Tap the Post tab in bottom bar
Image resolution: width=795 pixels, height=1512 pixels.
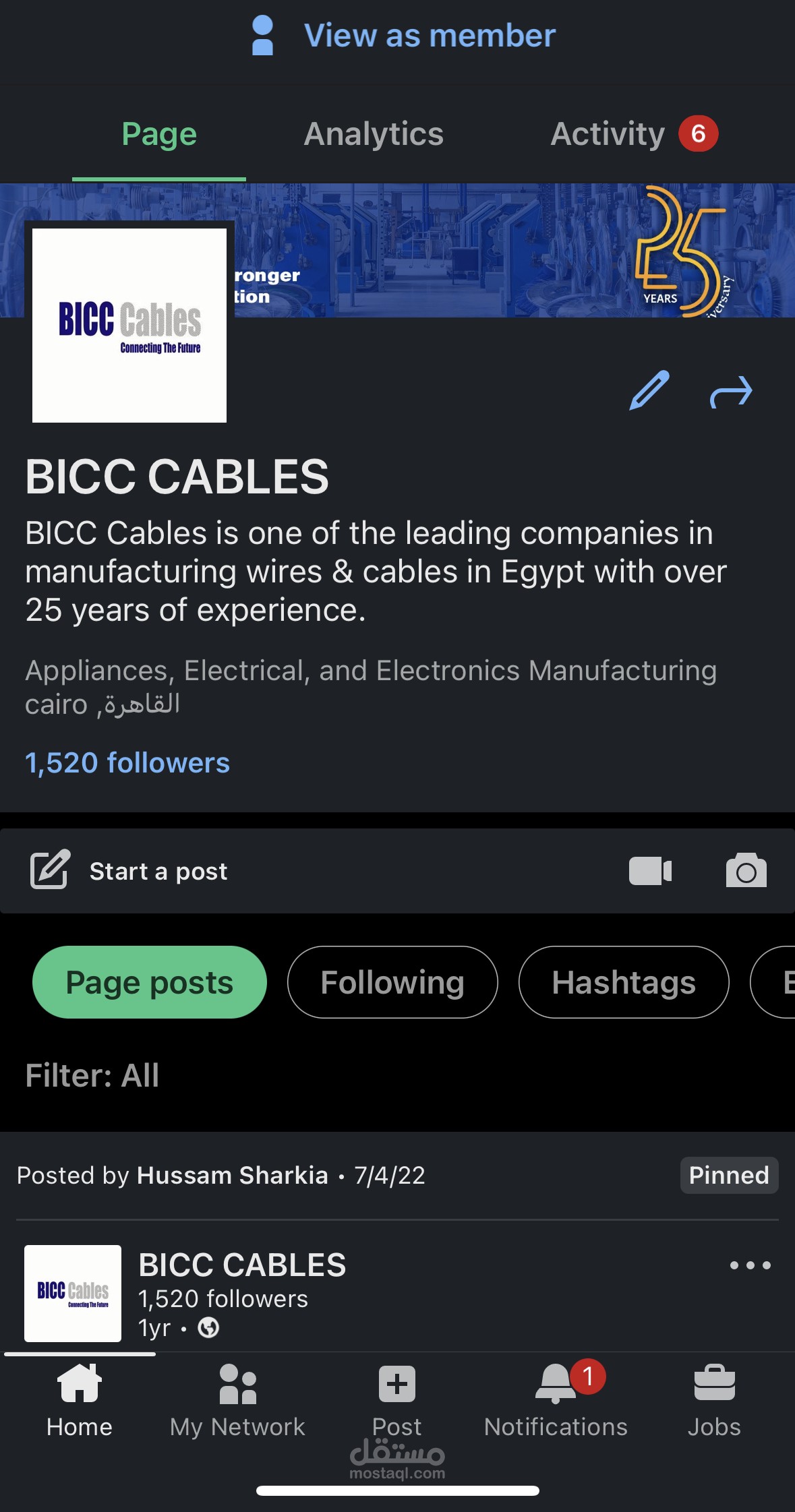(397, 1401)
